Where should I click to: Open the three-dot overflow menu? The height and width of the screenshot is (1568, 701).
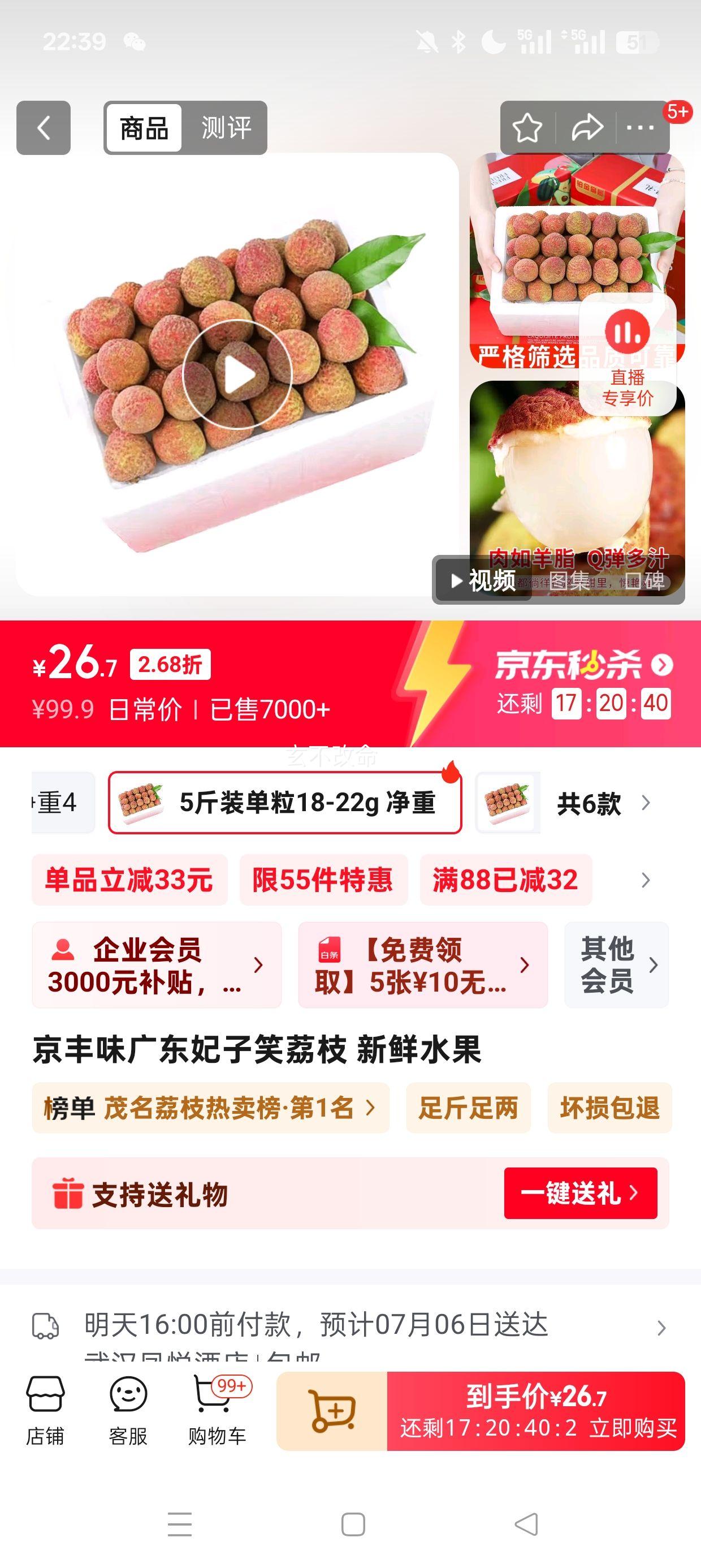(x=640, y=128)
